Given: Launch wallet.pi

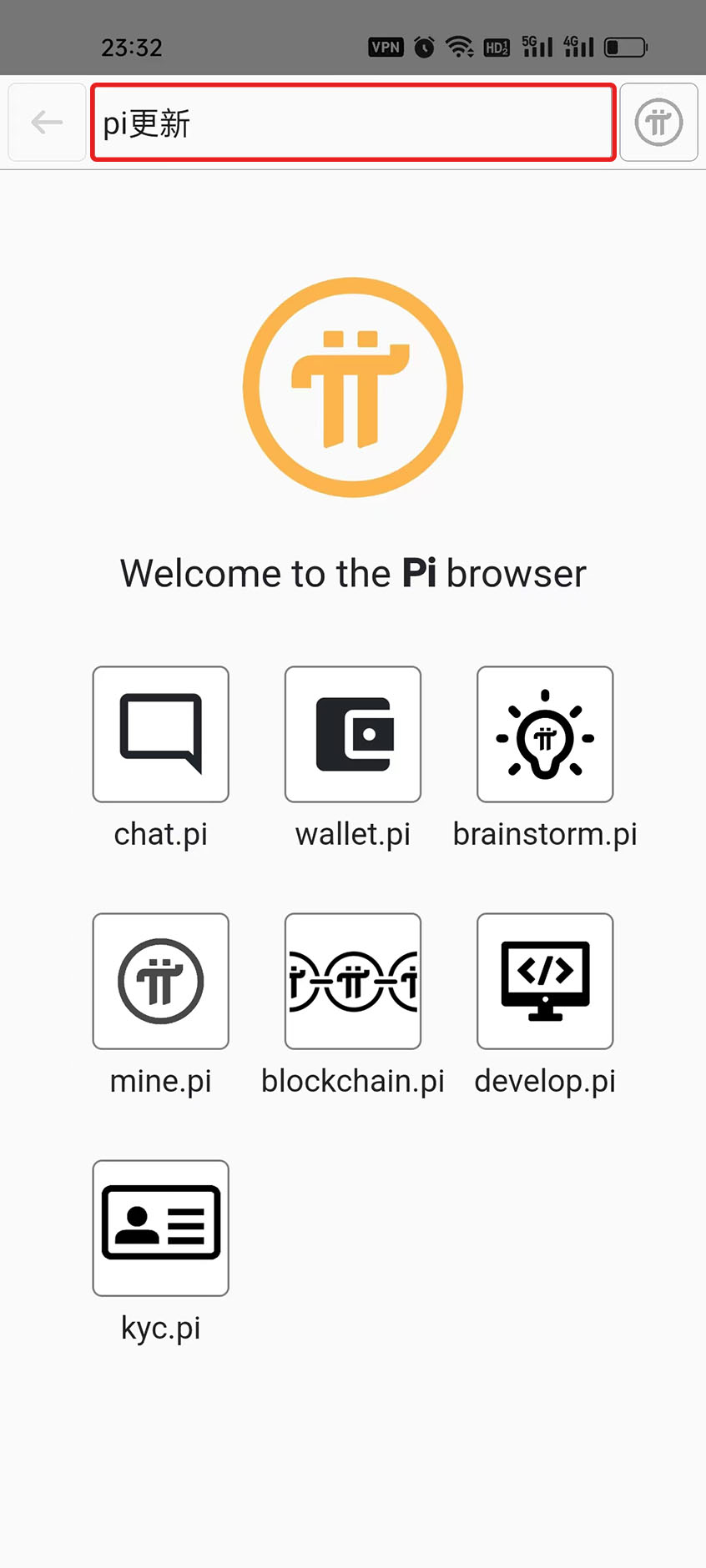Looking at the screenshot, I should tap(353, 735).
